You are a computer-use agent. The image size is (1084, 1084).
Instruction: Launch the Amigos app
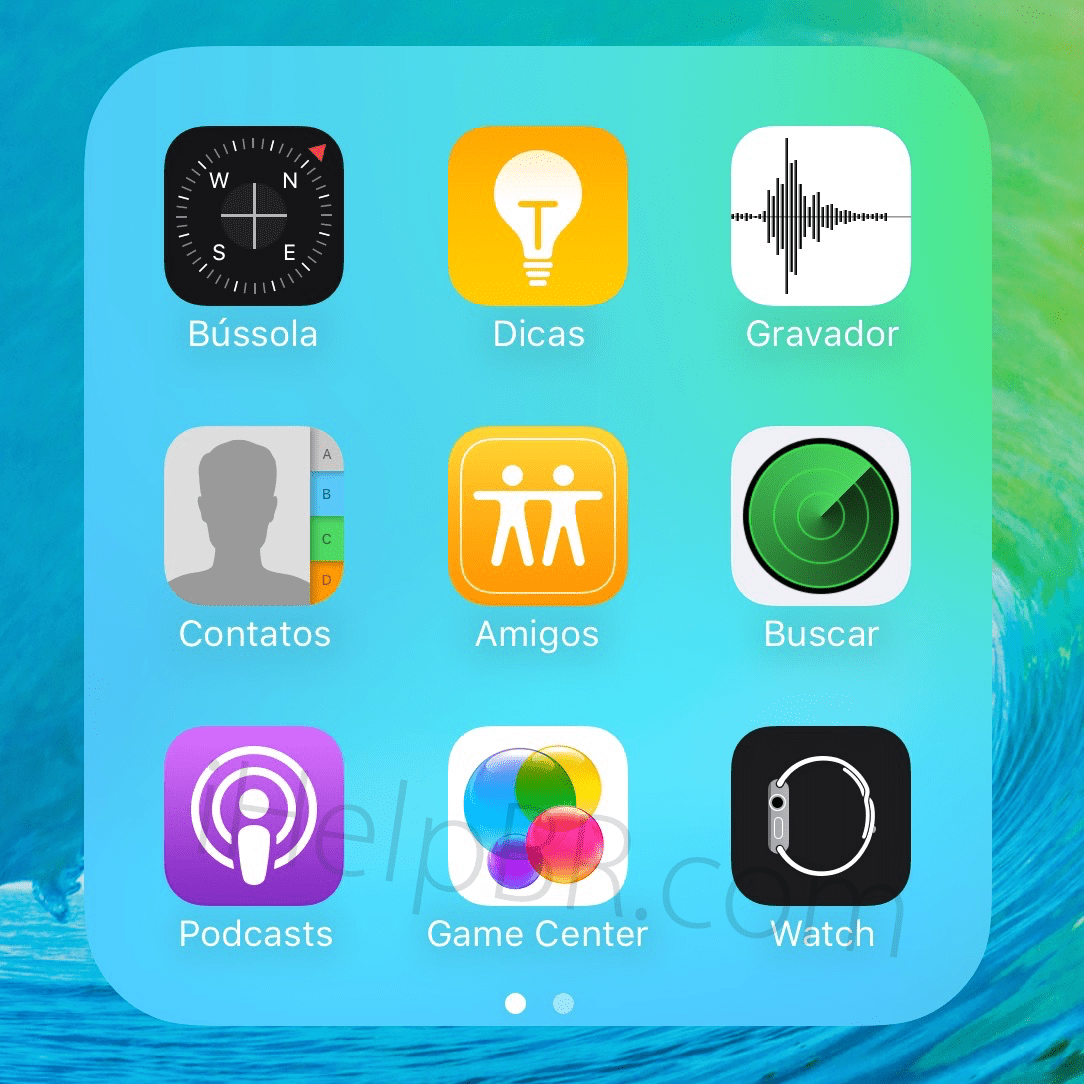pyautogui.click(x=538, y=516)
